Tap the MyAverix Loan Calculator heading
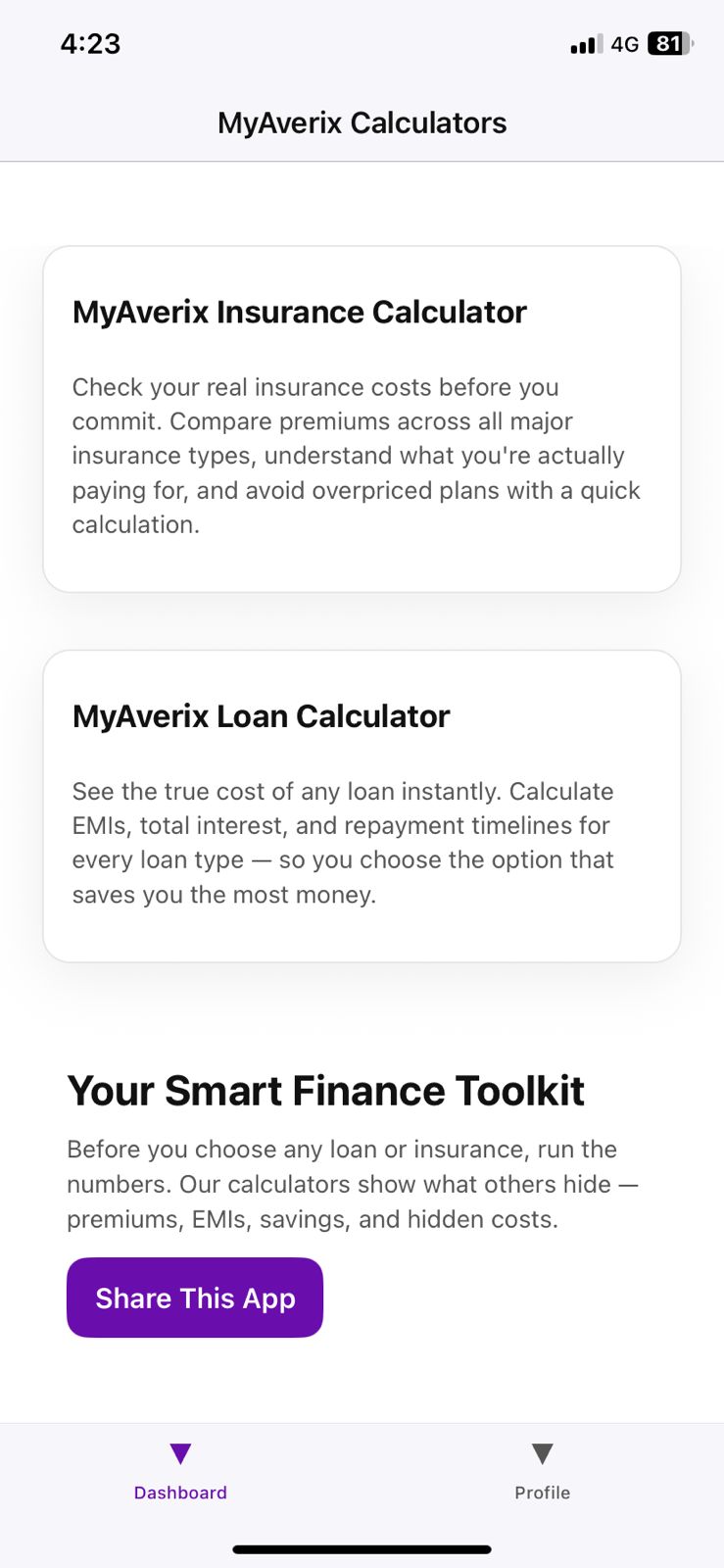 tap(261, 716)
